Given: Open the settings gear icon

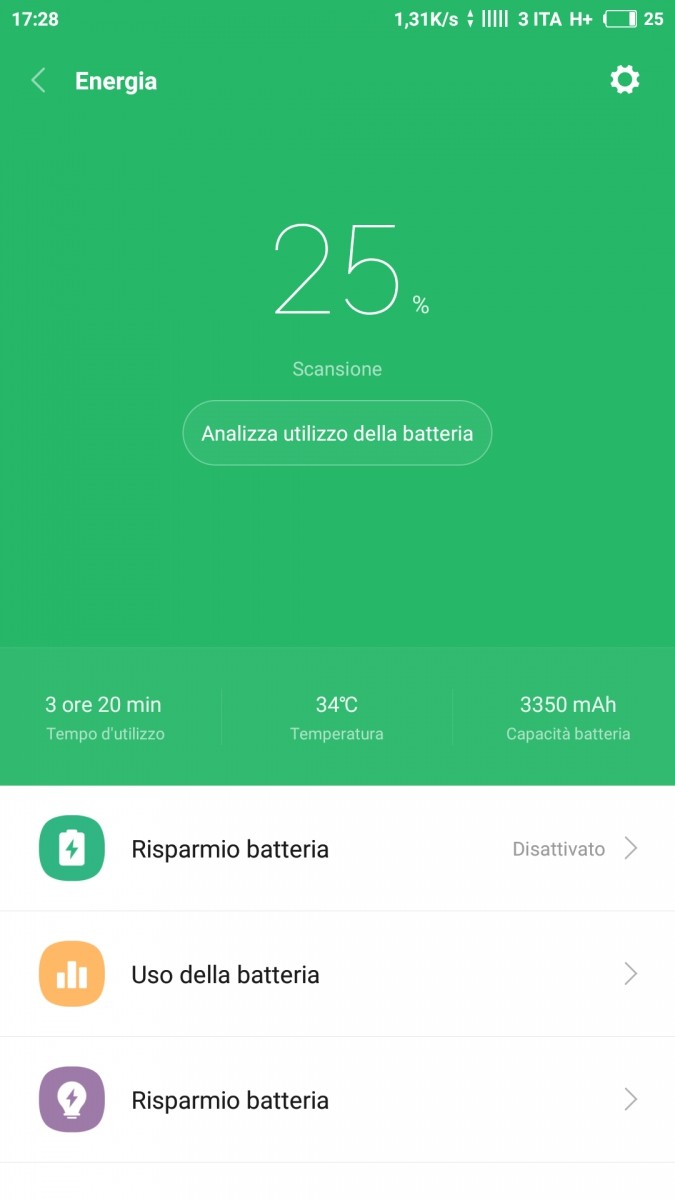Looking at the screenshot, I should [x=625, y=80].
